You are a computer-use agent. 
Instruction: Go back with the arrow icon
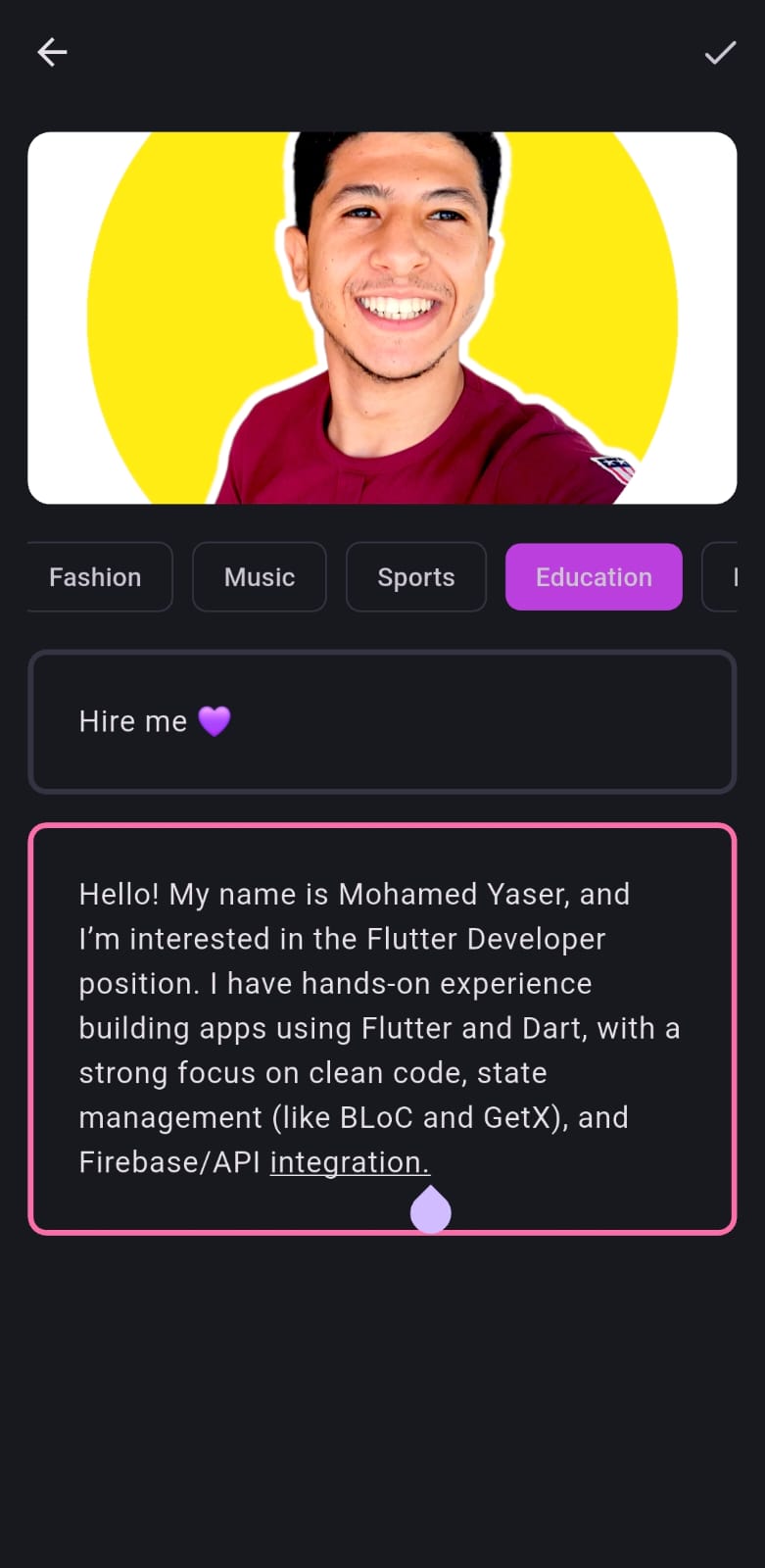point(52,52)
